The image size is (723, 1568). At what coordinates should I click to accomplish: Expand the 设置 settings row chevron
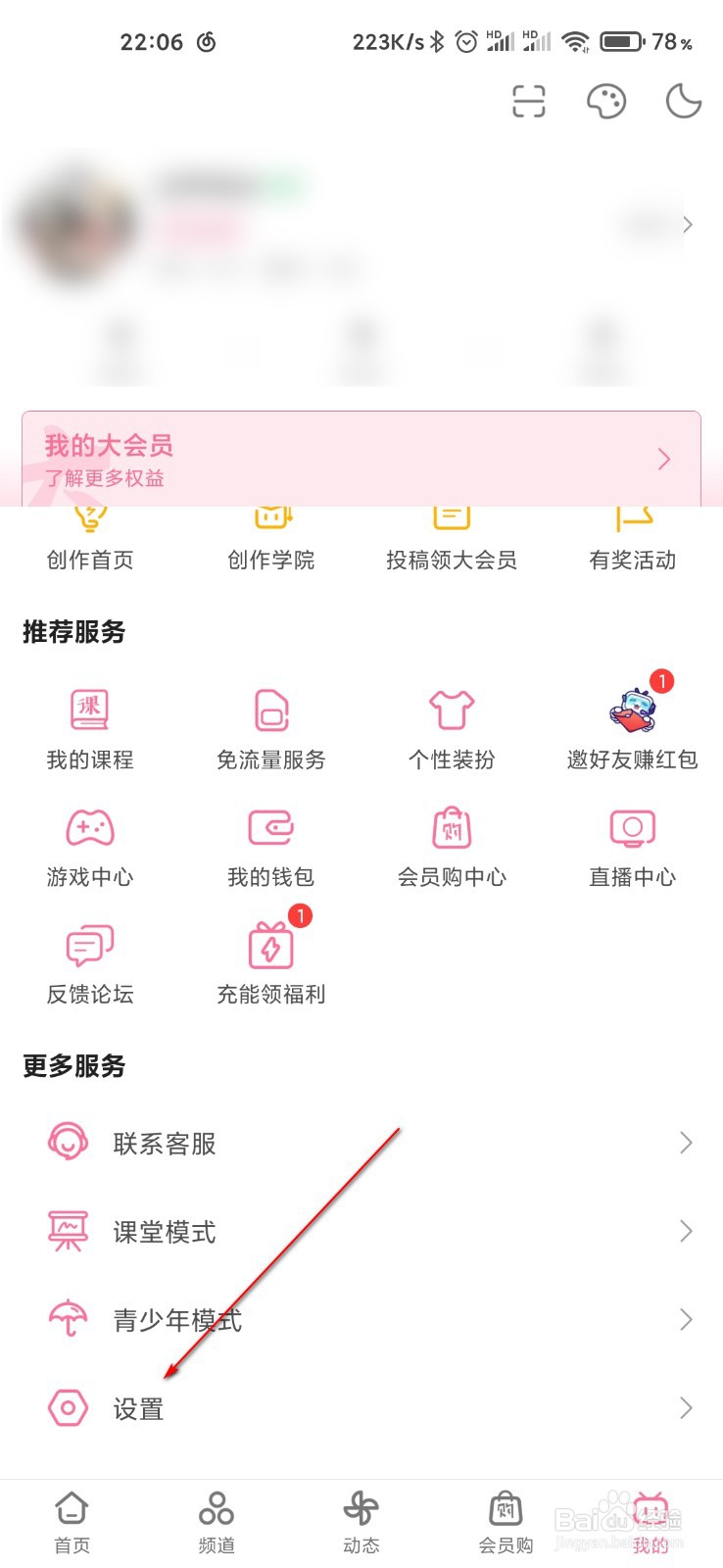[686, 1408]
